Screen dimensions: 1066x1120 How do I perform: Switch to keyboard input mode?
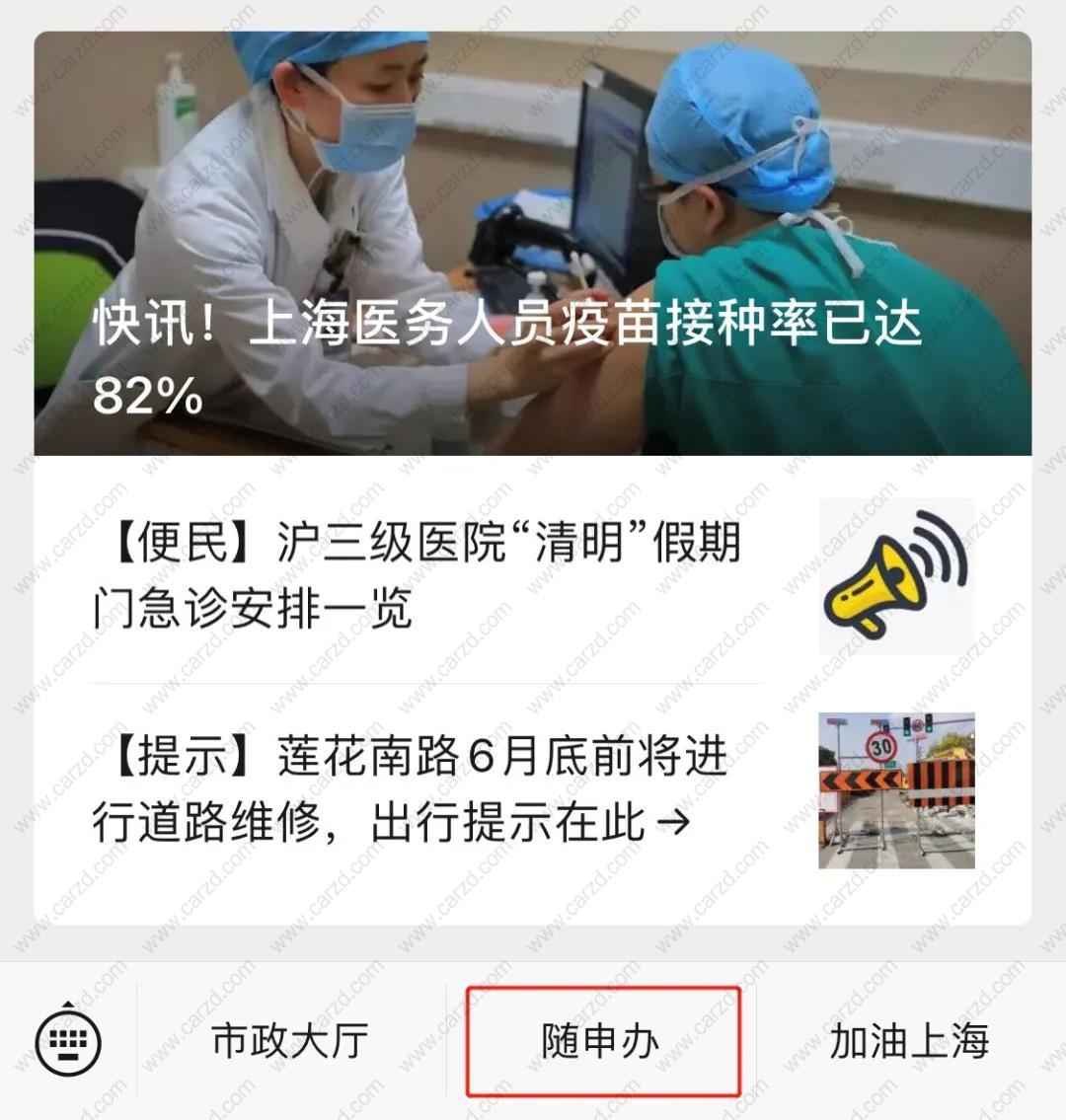click(x=68, y=1040)
